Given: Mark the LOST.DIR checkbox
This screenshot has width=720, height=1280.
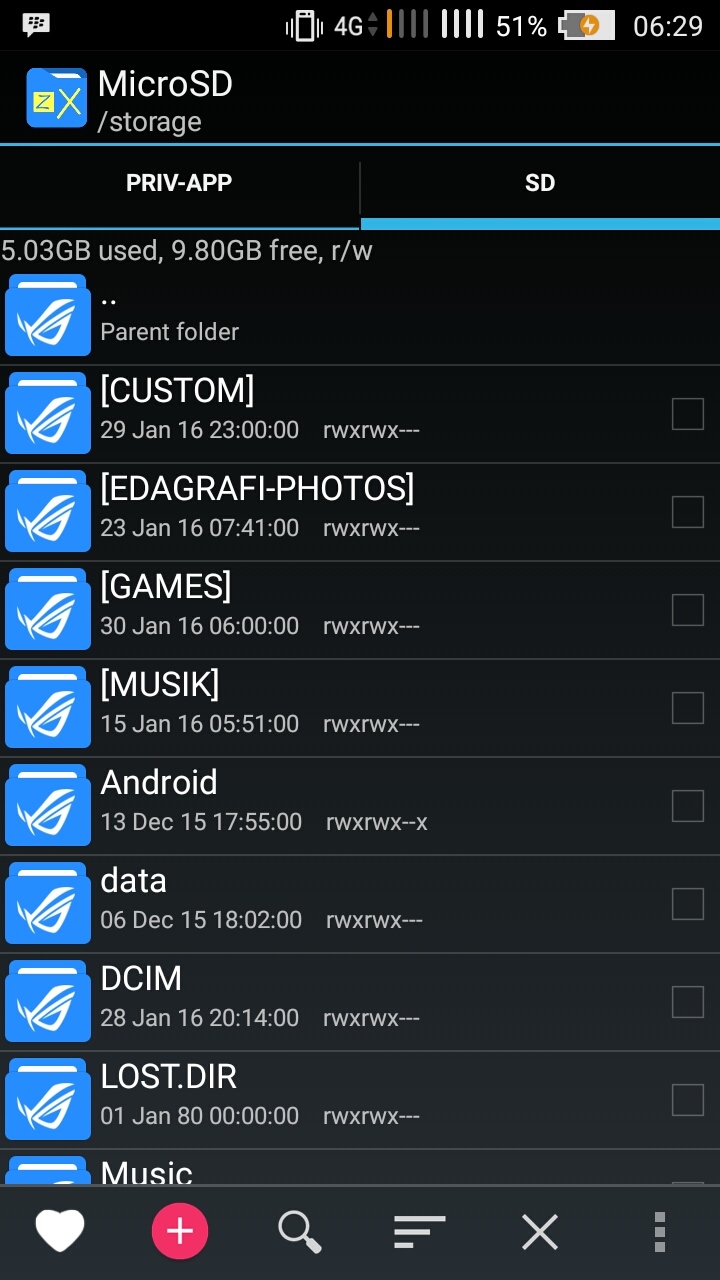Looking at the screenshot, I should coord(688,1100).
